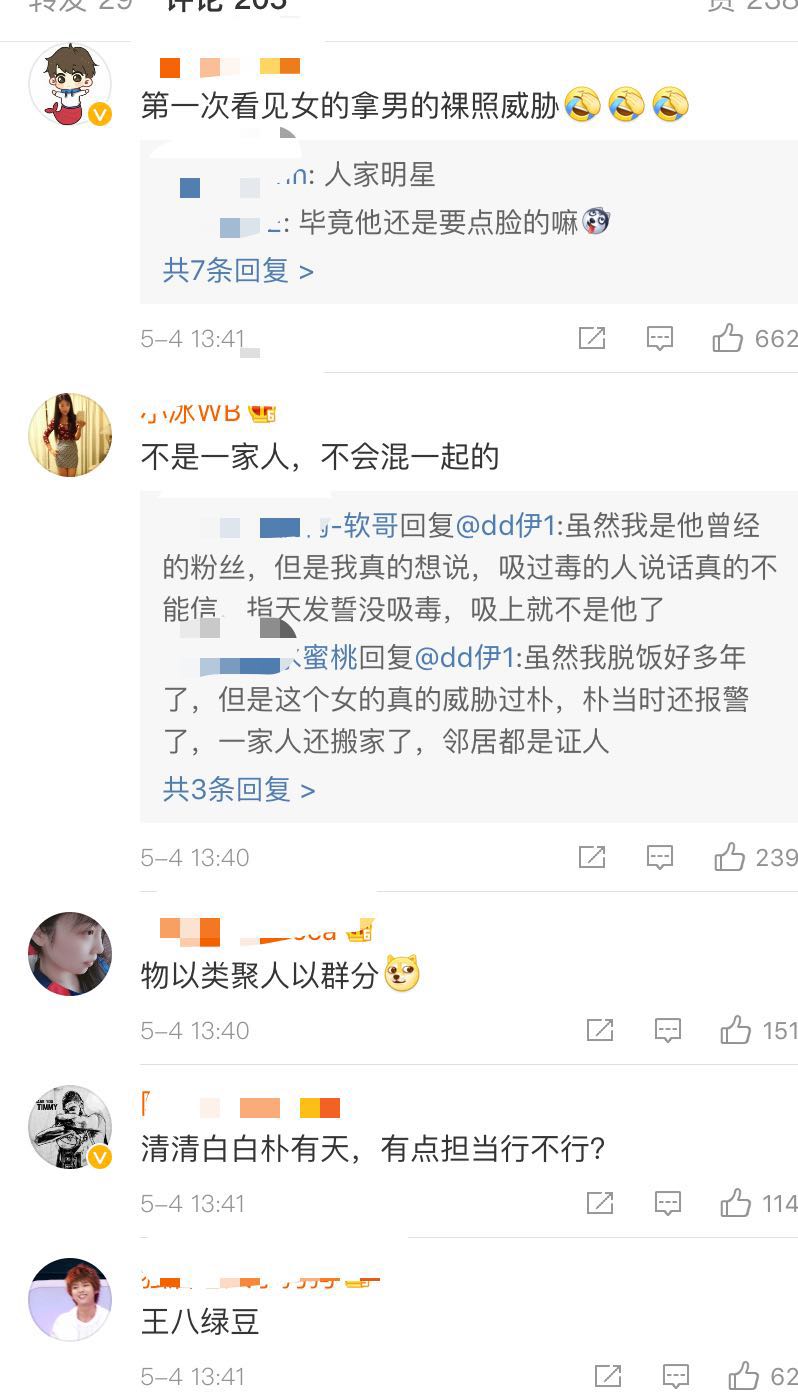This screenshot has width=798, height=1399.
Task: Like the comment 清清白白朴有天
Action: pyautogui.click(x=736, y=1203)
